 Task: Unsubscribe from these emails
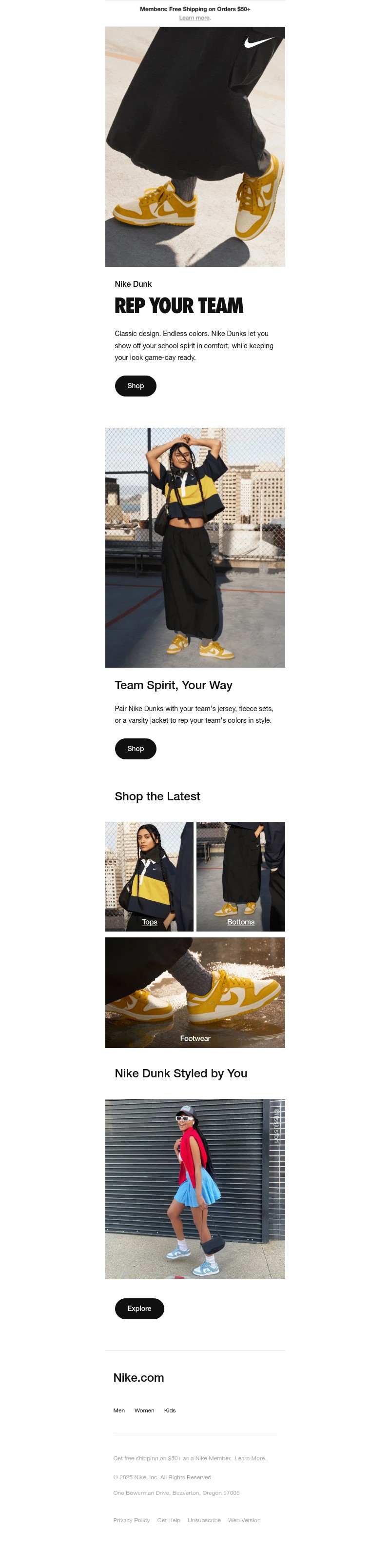[204, 1521]
